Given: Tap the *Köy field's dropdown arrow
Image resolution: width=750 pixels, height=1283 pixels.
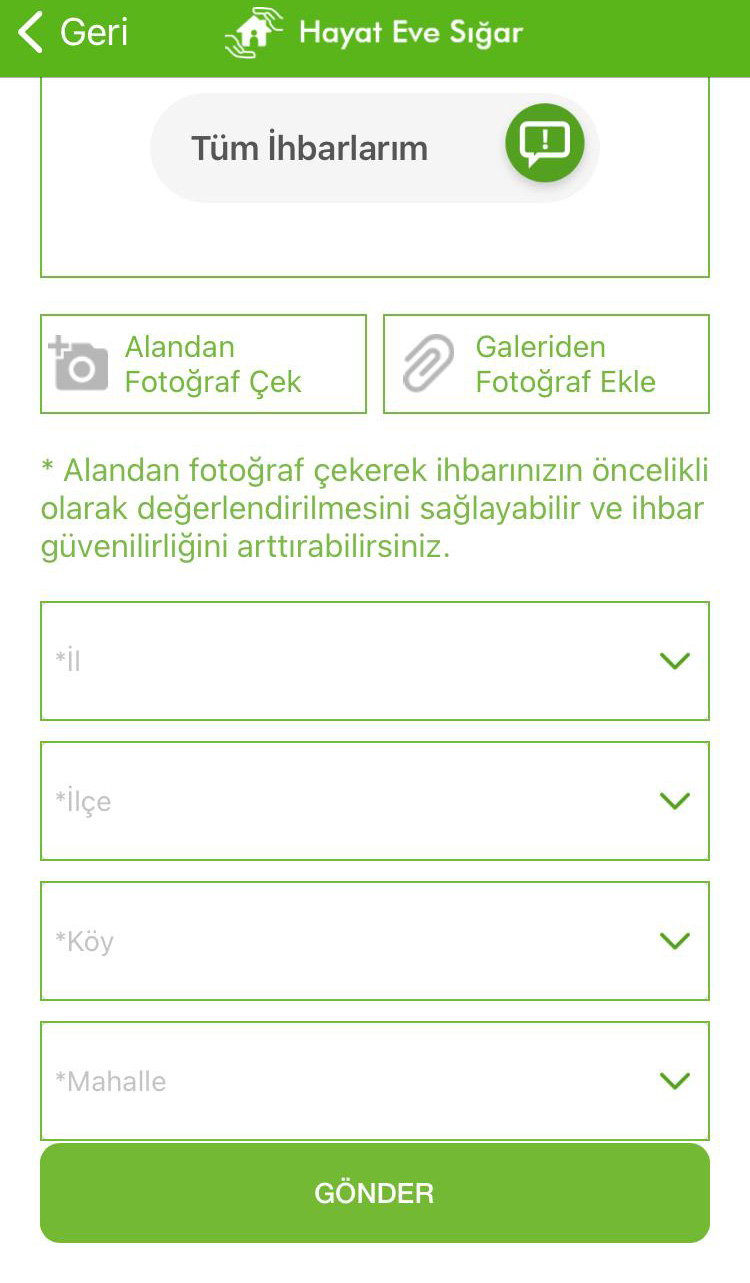Looking at the screenshot, I should point(675,941).
